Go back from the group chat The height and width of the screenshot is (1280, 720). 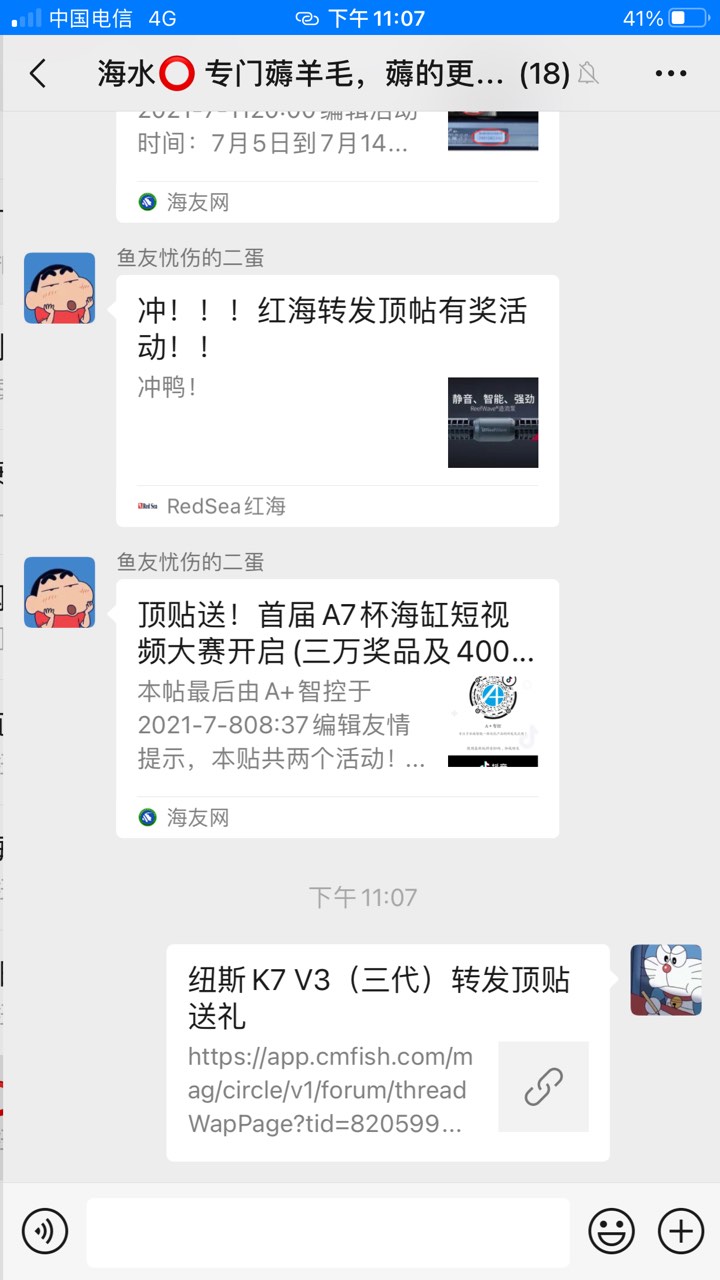pyautogui.click(x=38, y=73)
